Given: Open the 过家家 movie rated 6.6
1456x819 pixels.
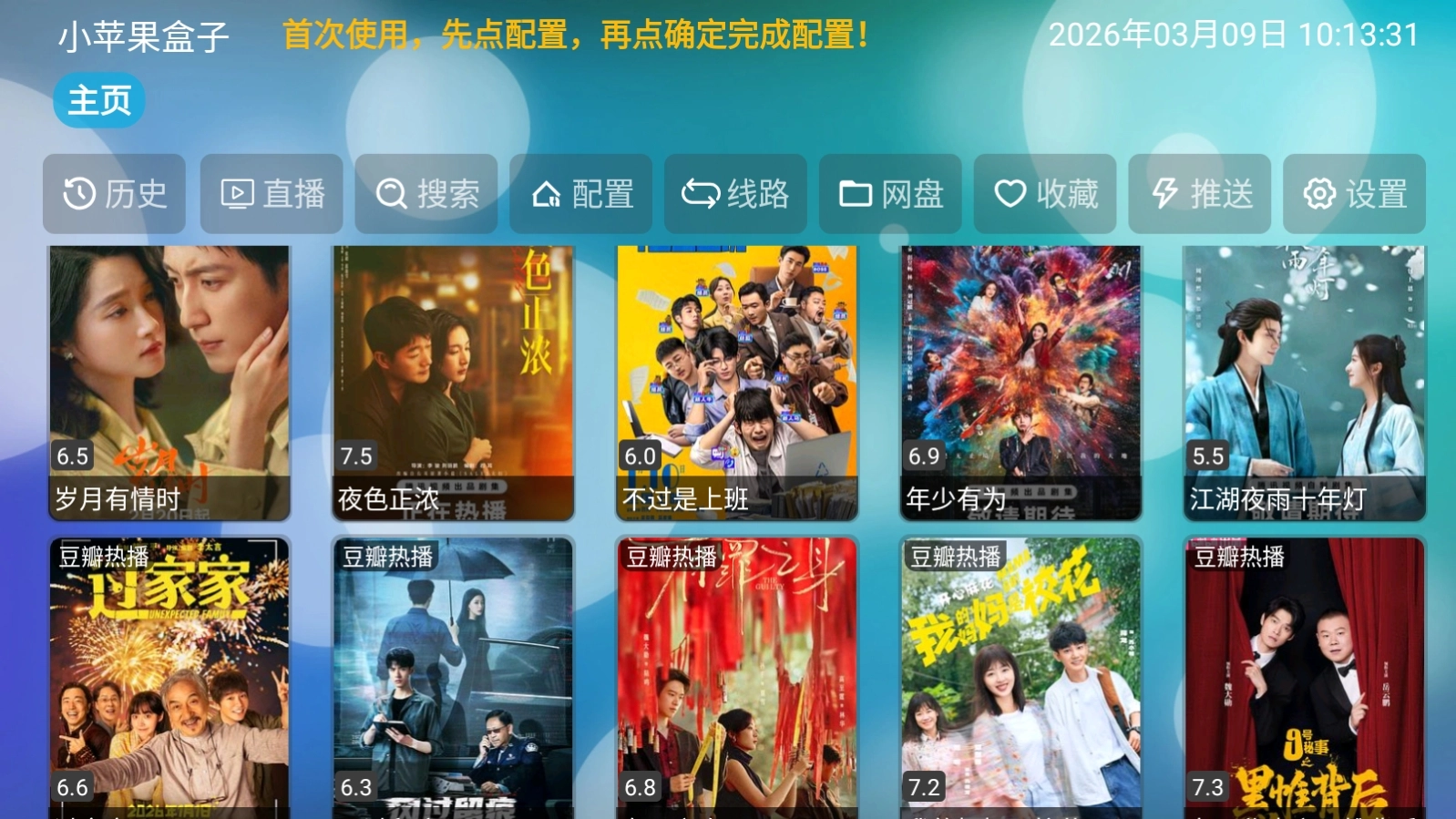Looking at the screenshot, I should click(169, 676).
